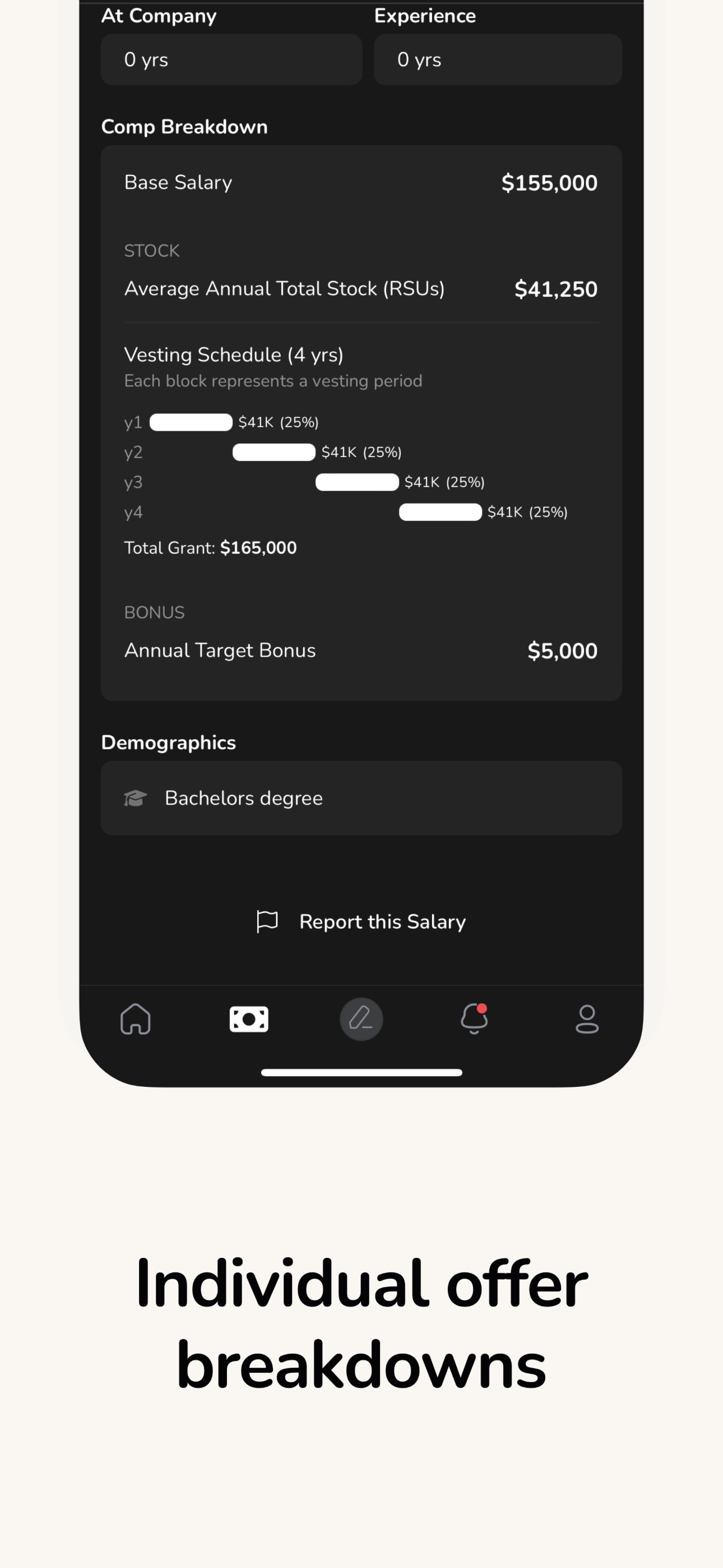The image size is (723, 1568).
Task: Select the y1 vesting block
Action: click(x=191, y=422)
